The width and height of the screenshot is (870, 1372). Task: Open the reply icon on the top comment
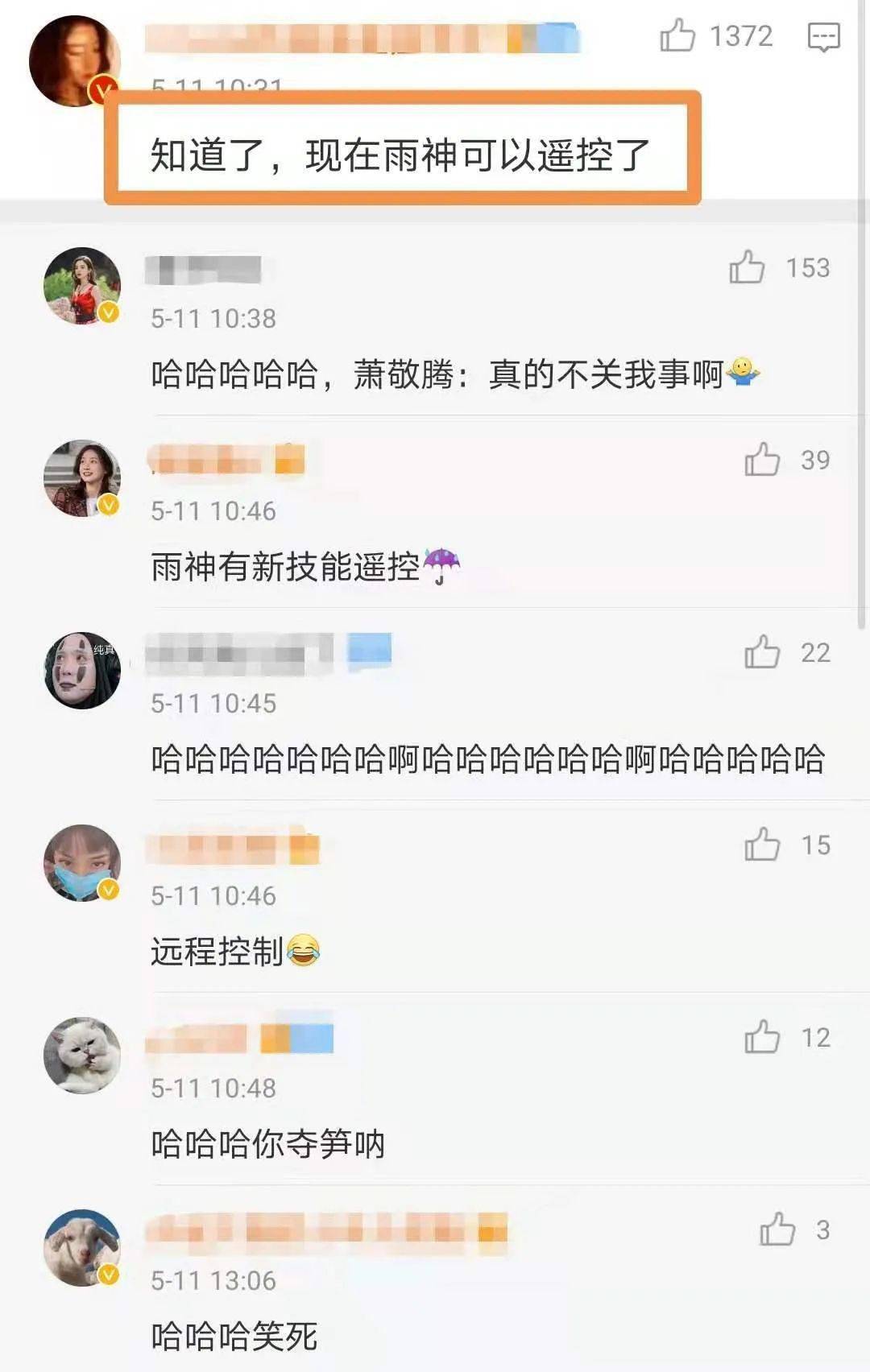823,37
